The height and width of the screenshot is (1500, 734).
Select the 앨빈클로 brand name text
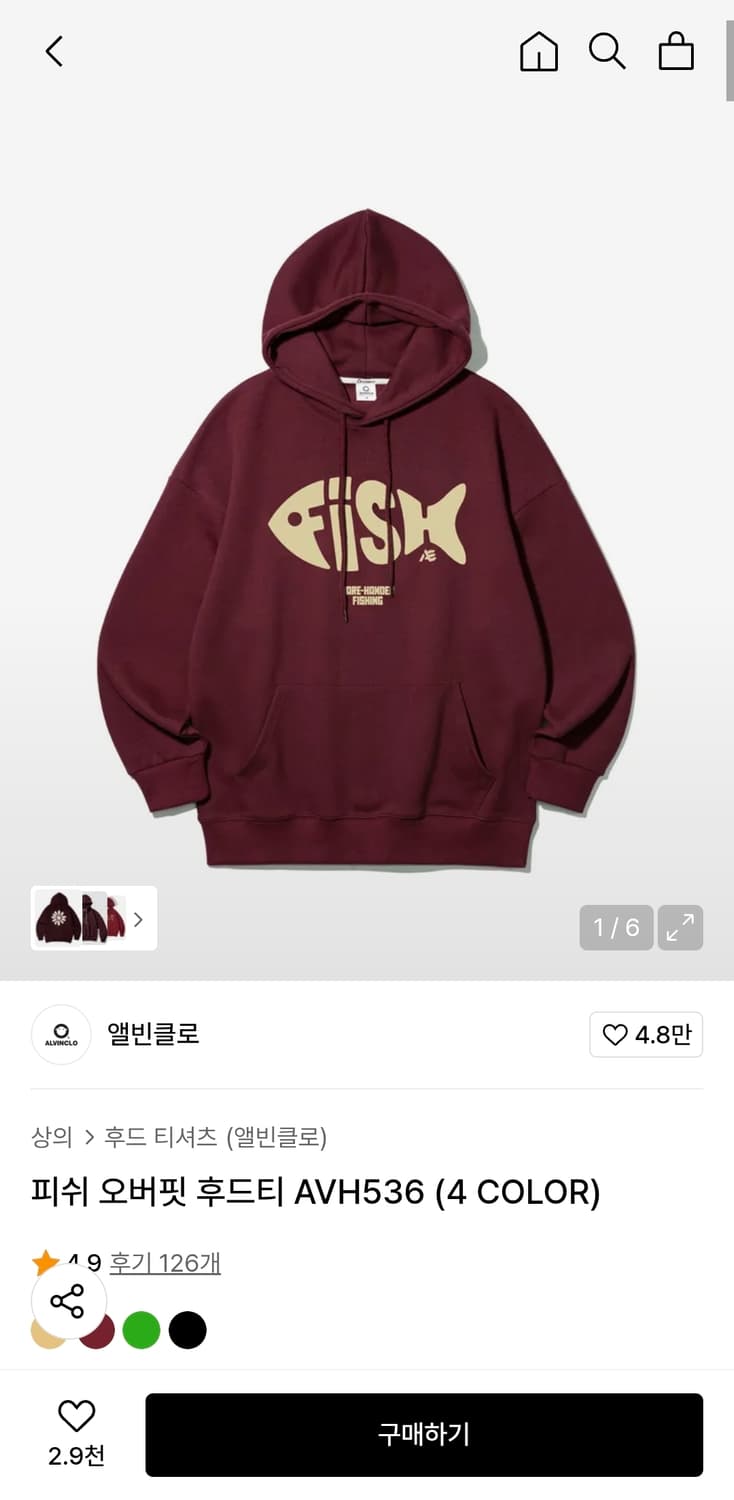(153, 1035)
